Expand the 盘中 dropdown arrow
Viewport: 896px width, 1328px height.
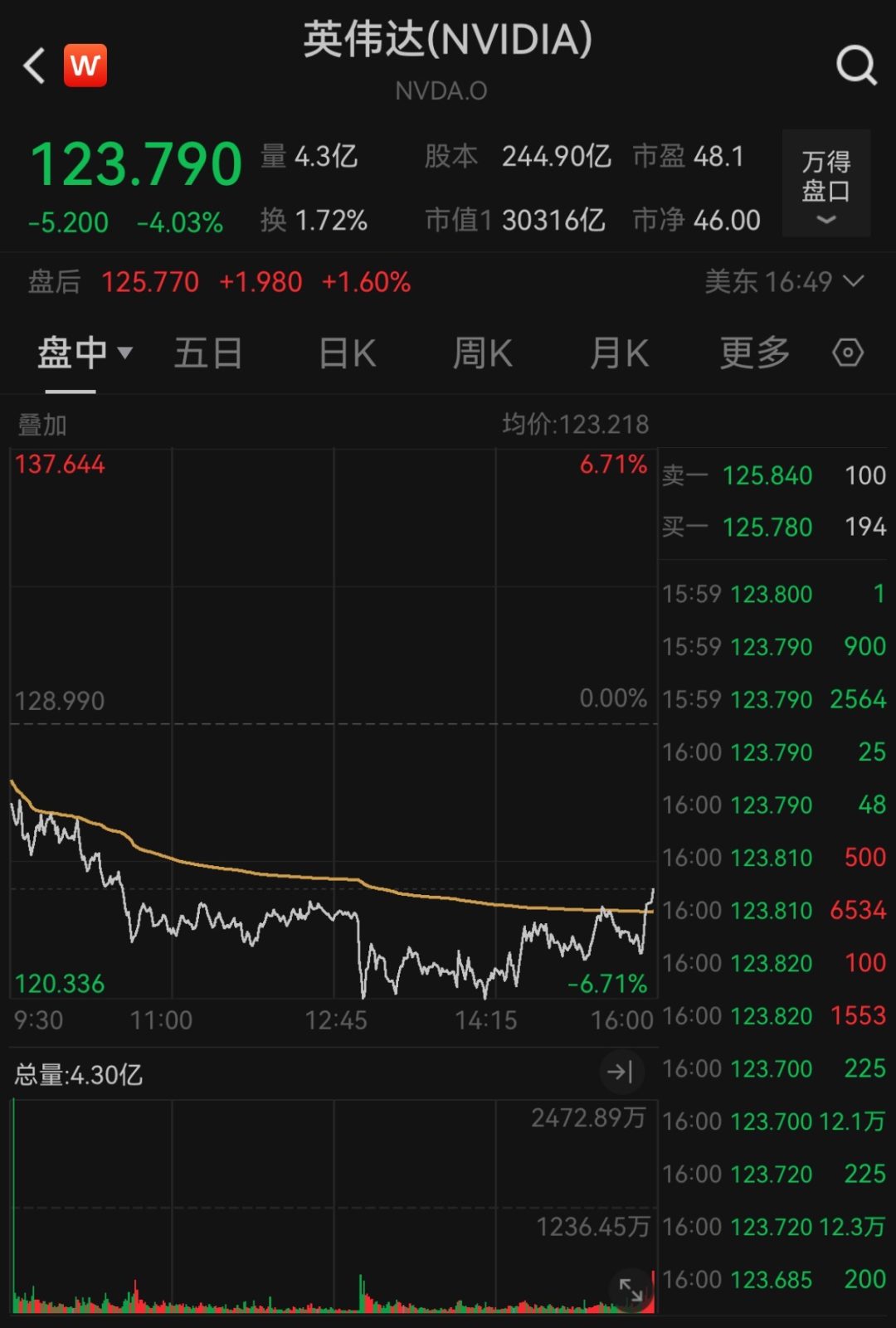(126, 355)
